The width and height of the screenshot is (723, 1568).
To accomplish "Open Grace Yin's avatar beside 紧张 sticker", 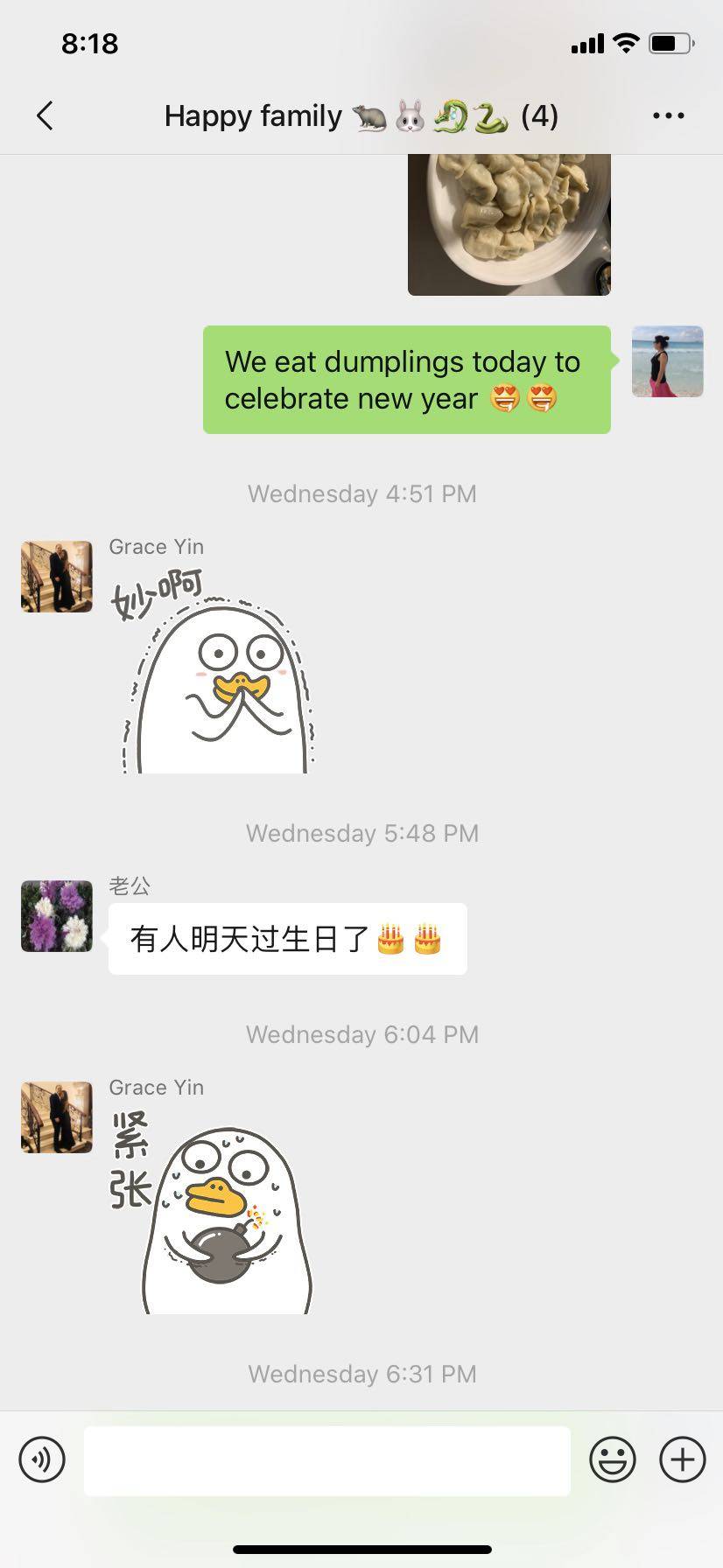I will coord(57,1117).
